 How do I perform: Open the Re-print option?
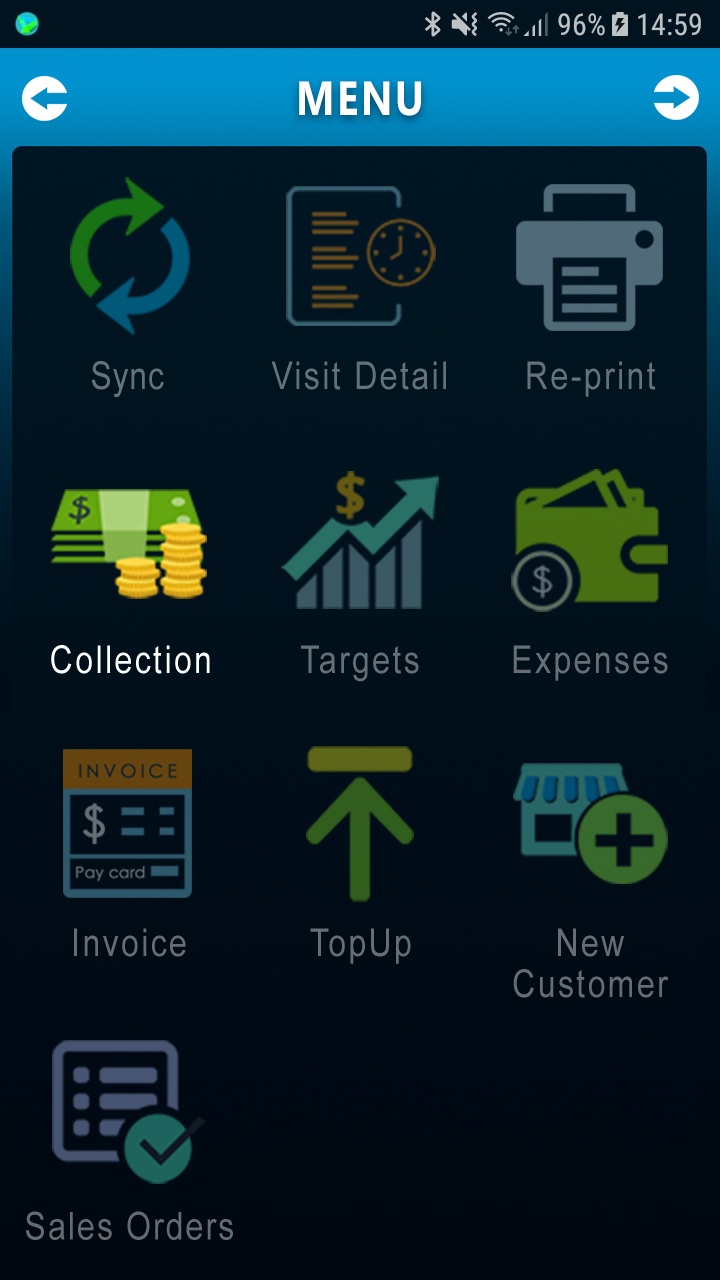(x=590, y=285)
